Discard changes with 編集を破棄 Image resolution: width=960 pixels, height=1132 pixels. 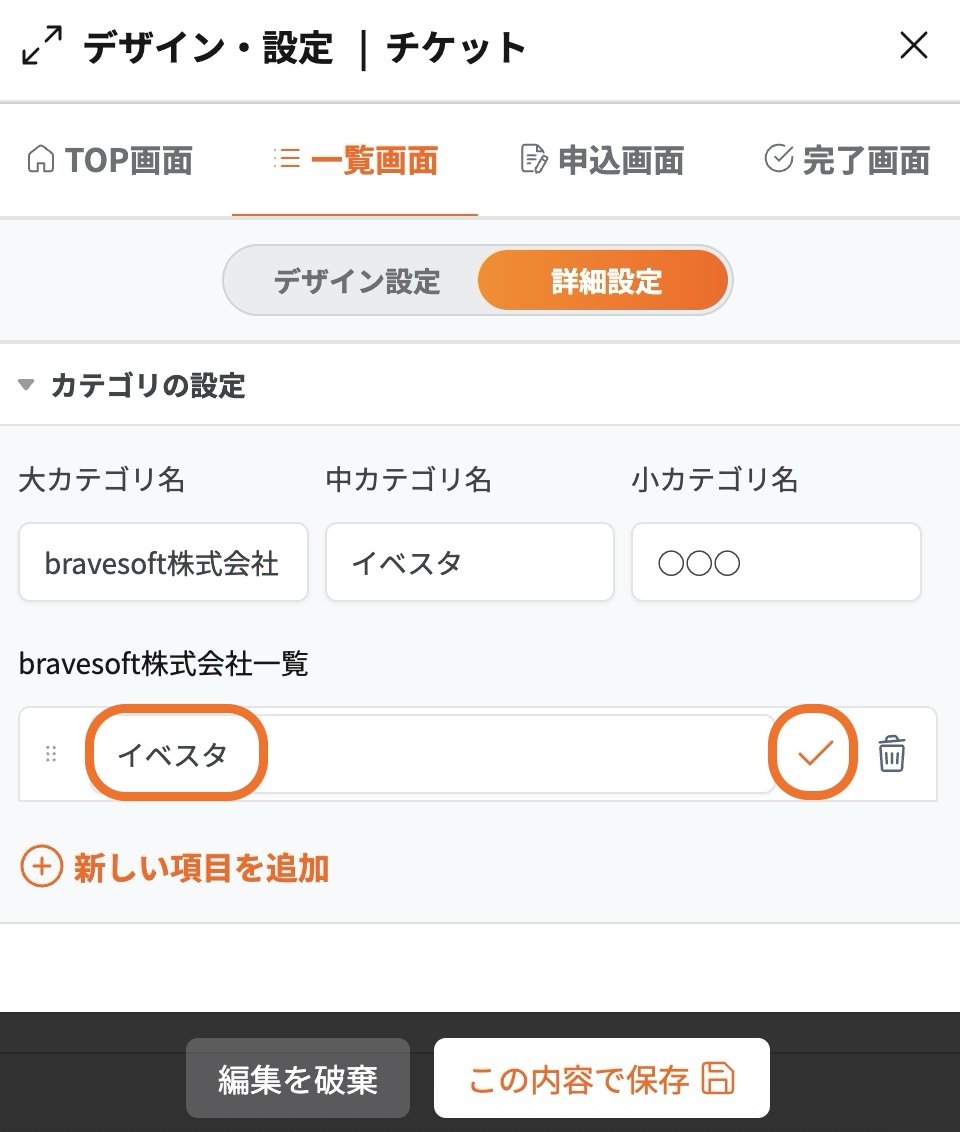pyautogui.click(x=298, y=1079)
